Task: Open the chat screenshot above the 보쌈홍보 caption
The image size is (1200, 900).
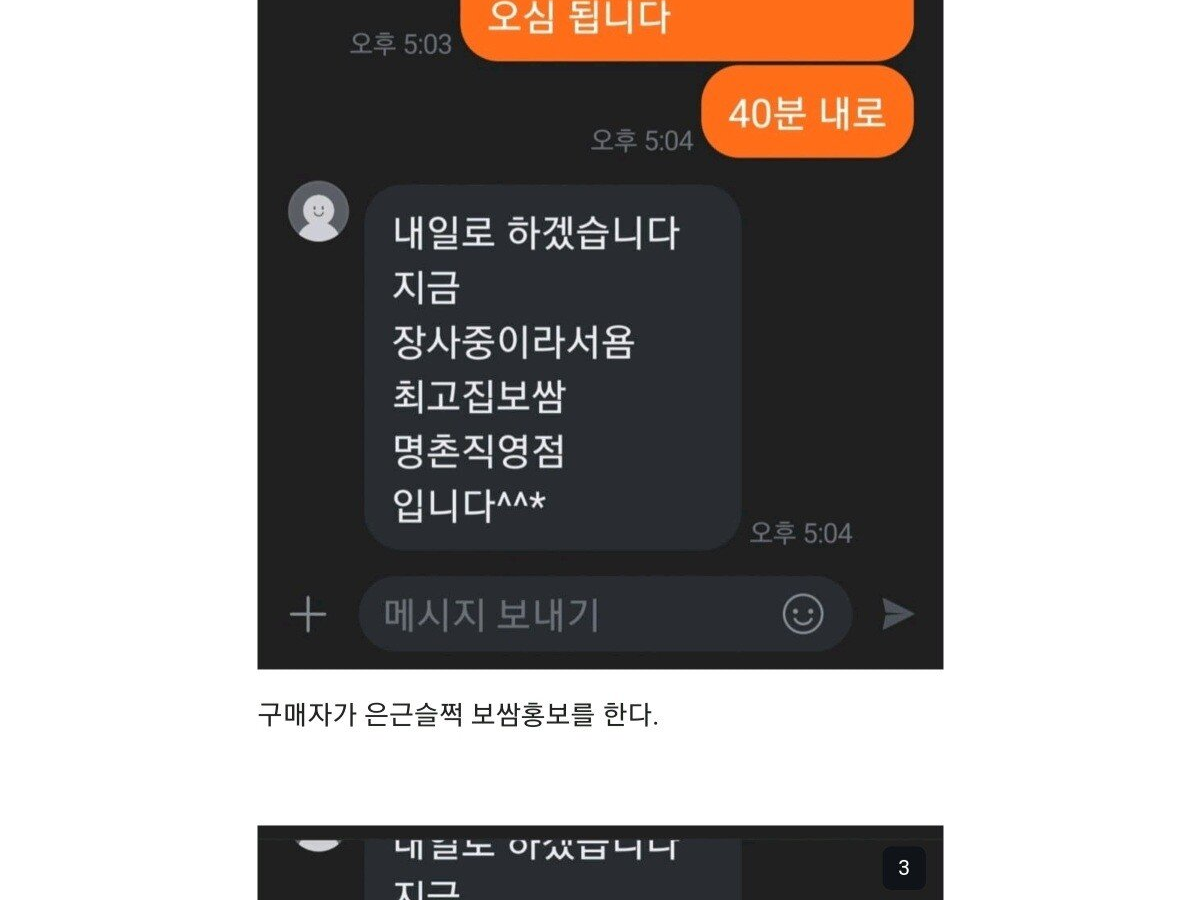Action: (x=600, y=330)
